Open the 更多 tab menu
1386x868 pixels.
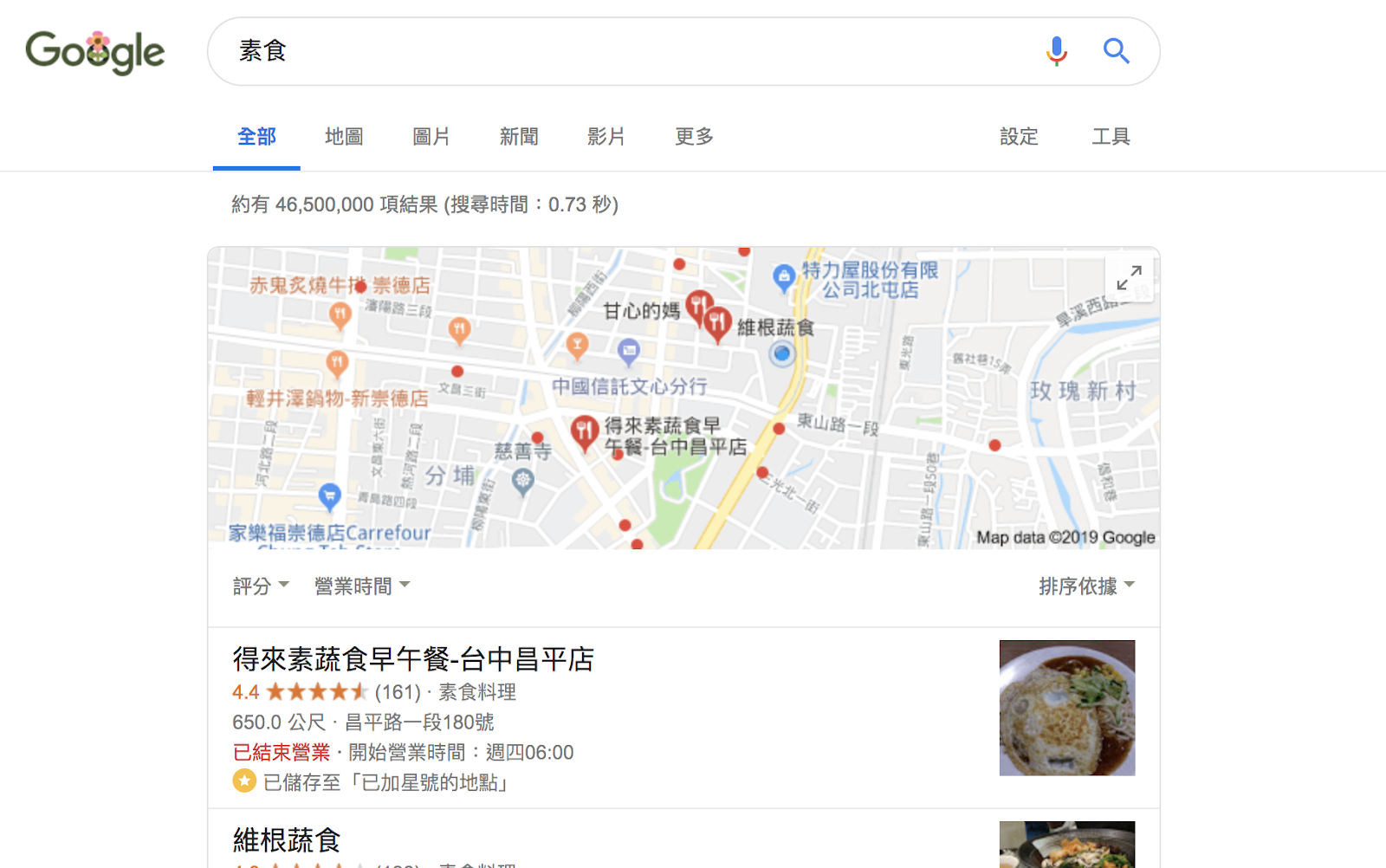694,137
